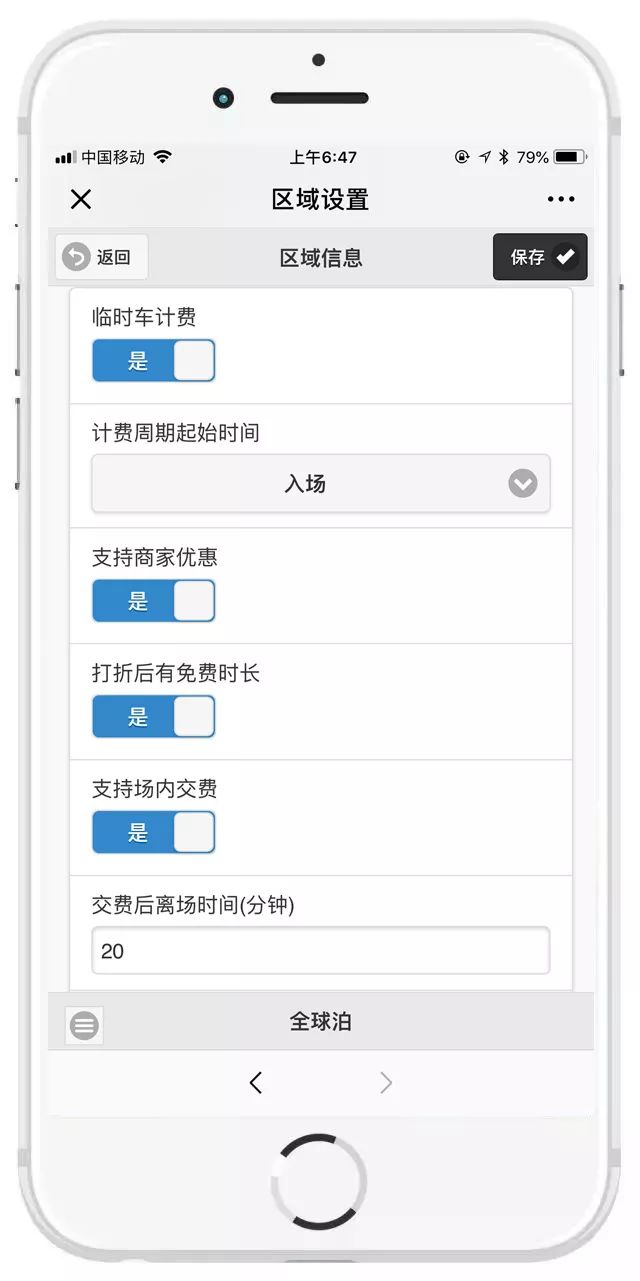Toggle the 支持场内交费 switch
This screenshot has height=1281, width=640.
[x=154, y=832]
